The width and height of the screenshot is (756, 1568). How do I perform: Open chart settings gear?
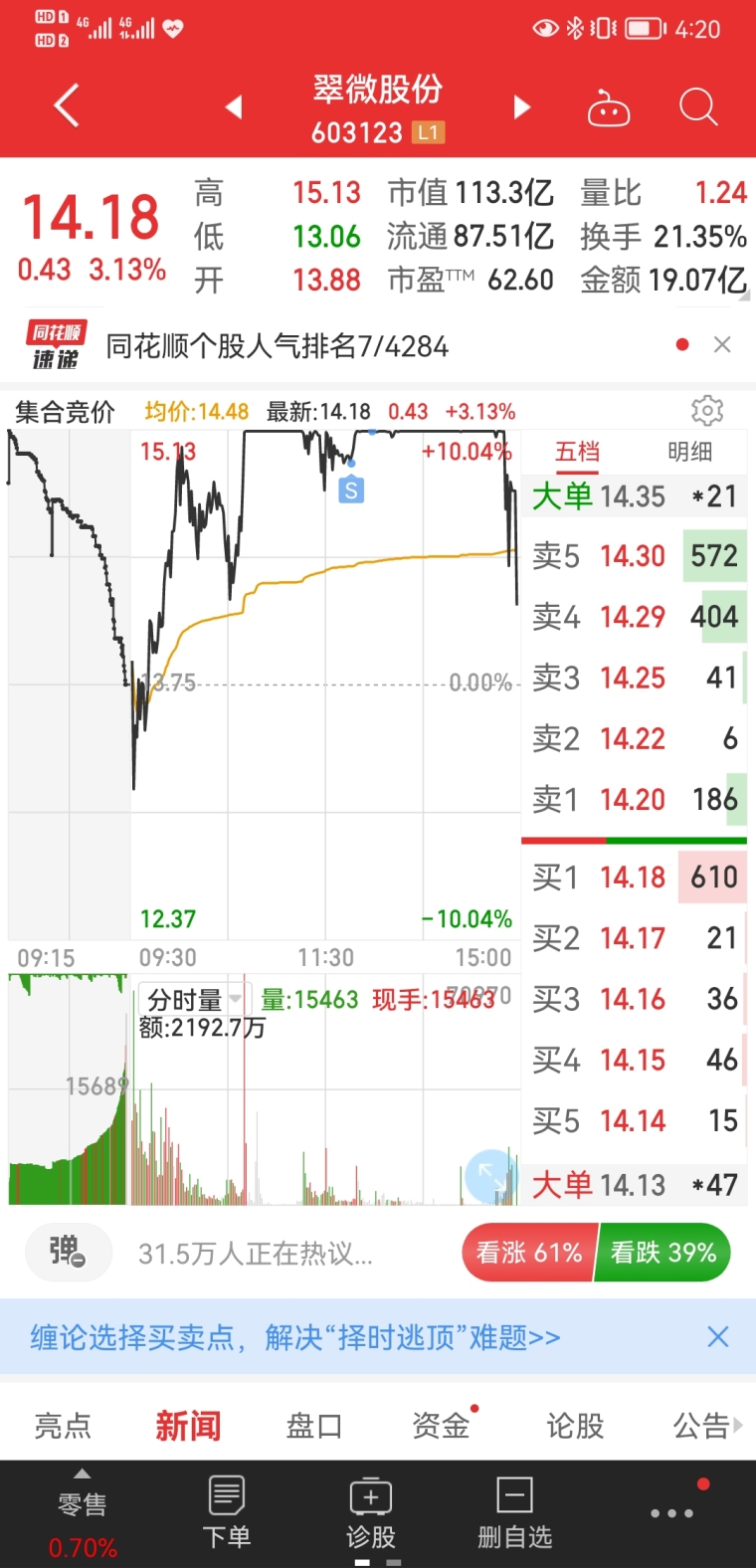(707, 410)
